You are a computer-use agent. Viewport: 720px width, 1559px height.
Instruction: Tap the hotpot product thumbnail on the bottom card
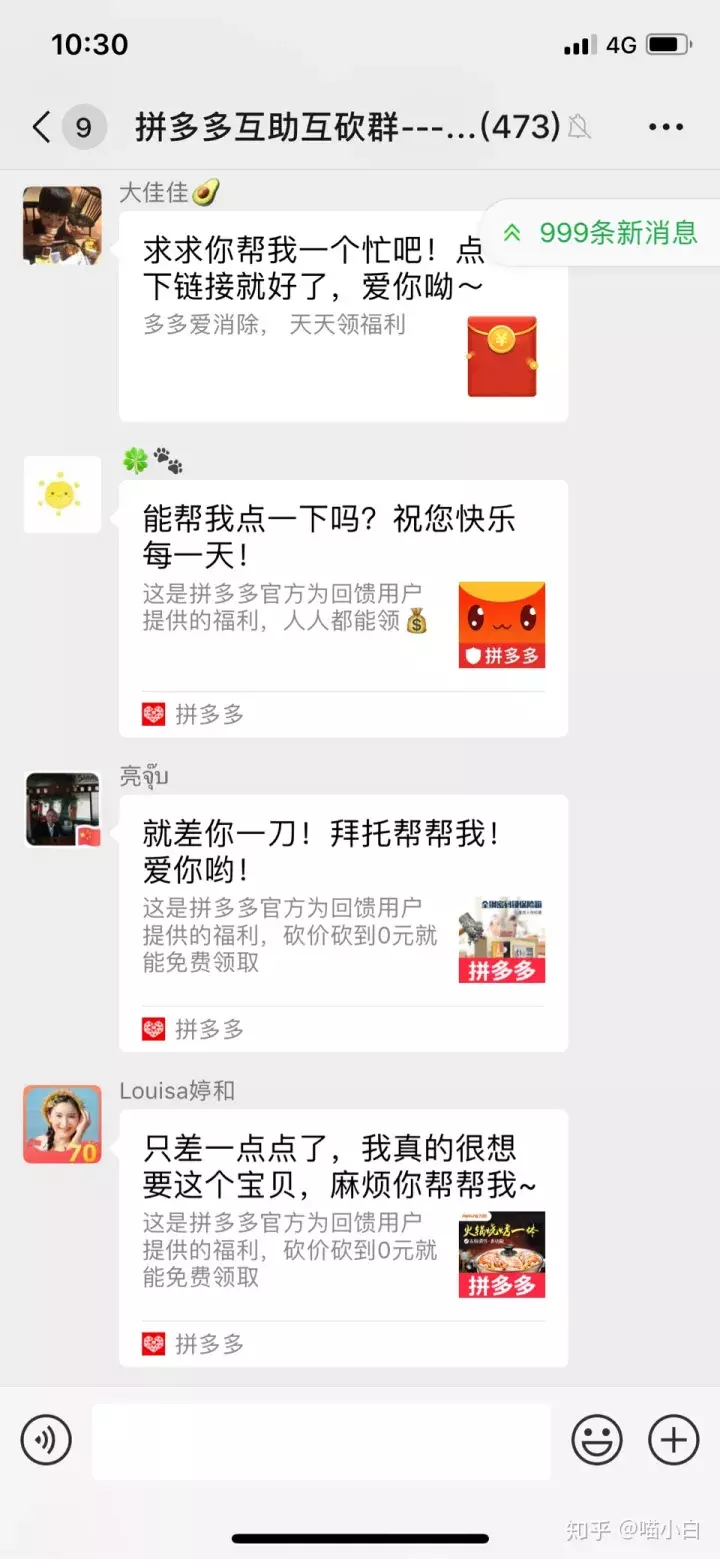click(500, 1252)
